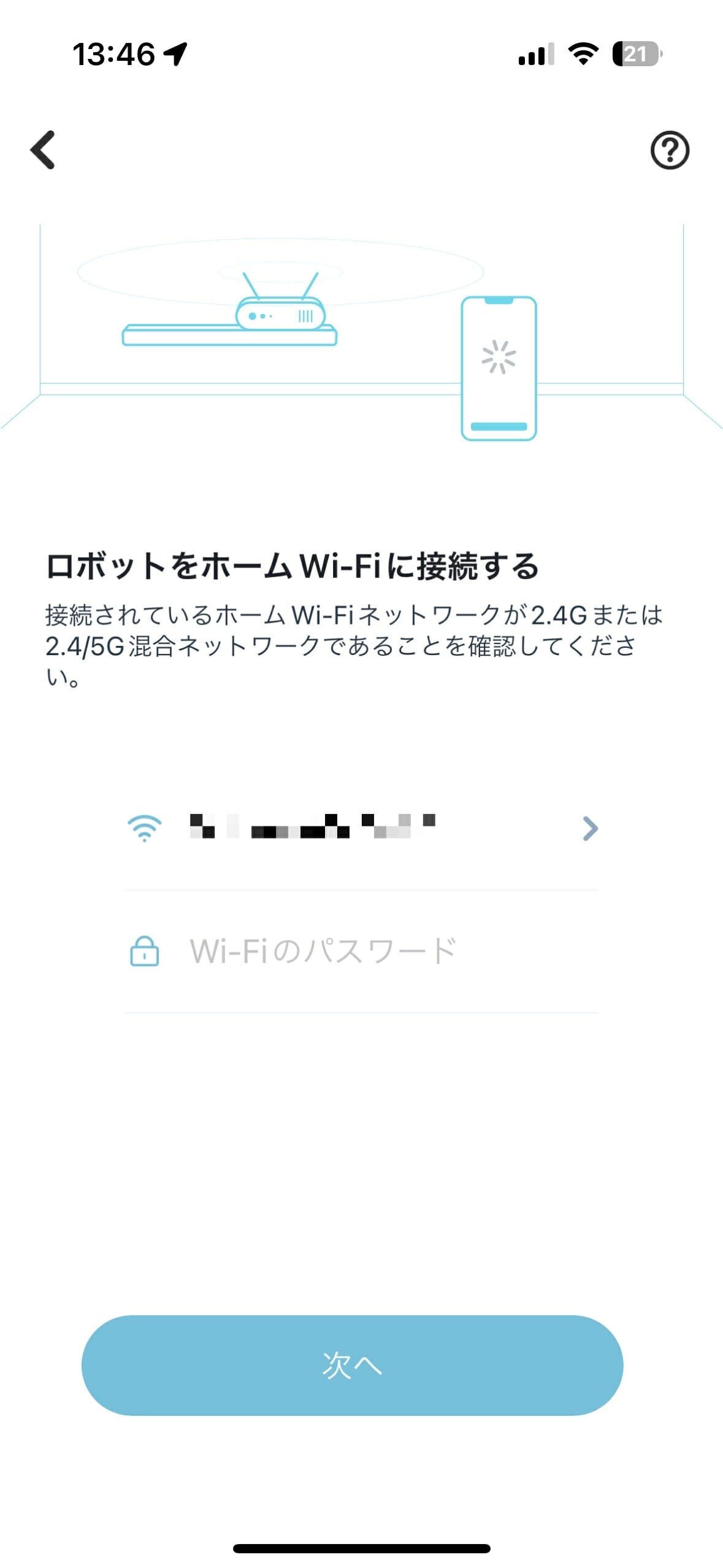Open the Wi-Fi network selection row
Viewport: 723px width, 1568px height.
(362, 829)
